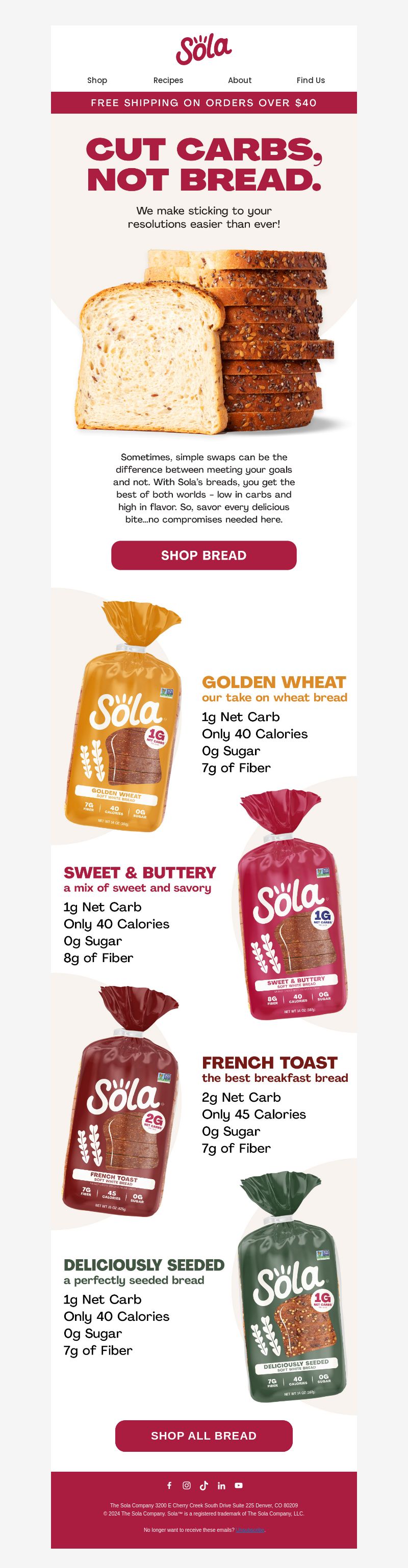408x1568 pixels.
Task: Tap the SHOP ALL BREAD button
Action: pyautogui.click(x=203, y=1436)
